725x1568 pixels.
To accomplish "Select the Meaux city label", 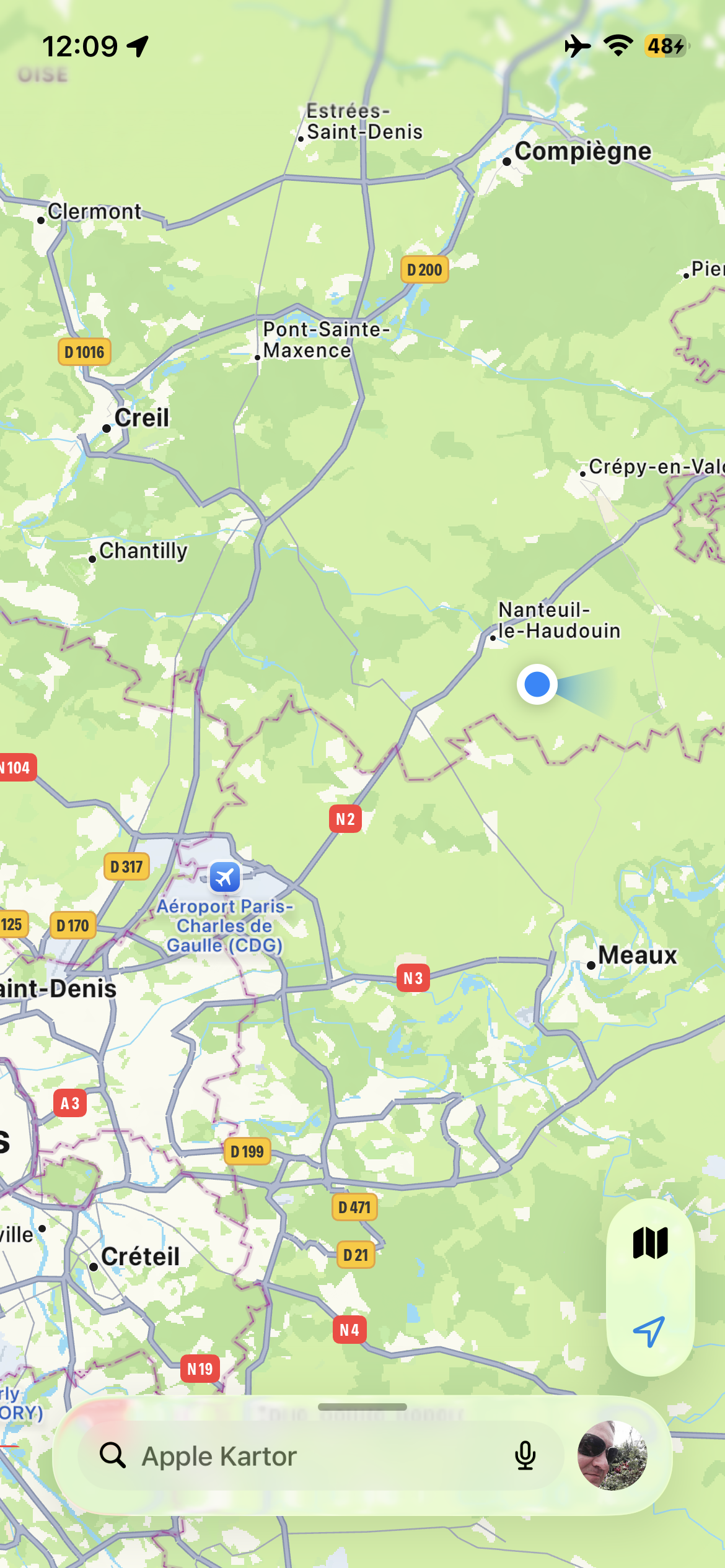I will pos(636,955).
